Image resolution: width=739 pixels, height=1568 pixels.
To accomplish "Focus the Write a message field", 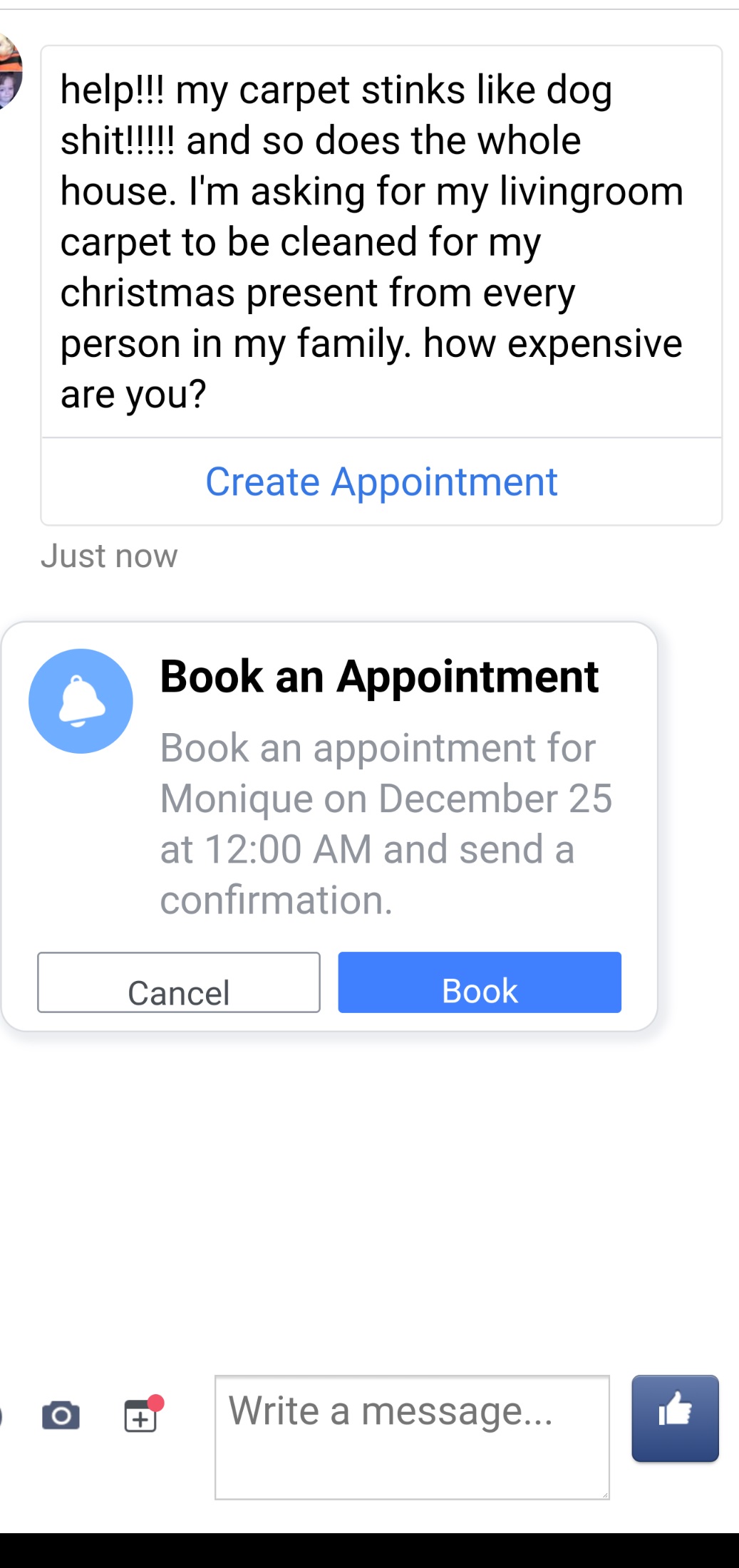I will 412,1436.
